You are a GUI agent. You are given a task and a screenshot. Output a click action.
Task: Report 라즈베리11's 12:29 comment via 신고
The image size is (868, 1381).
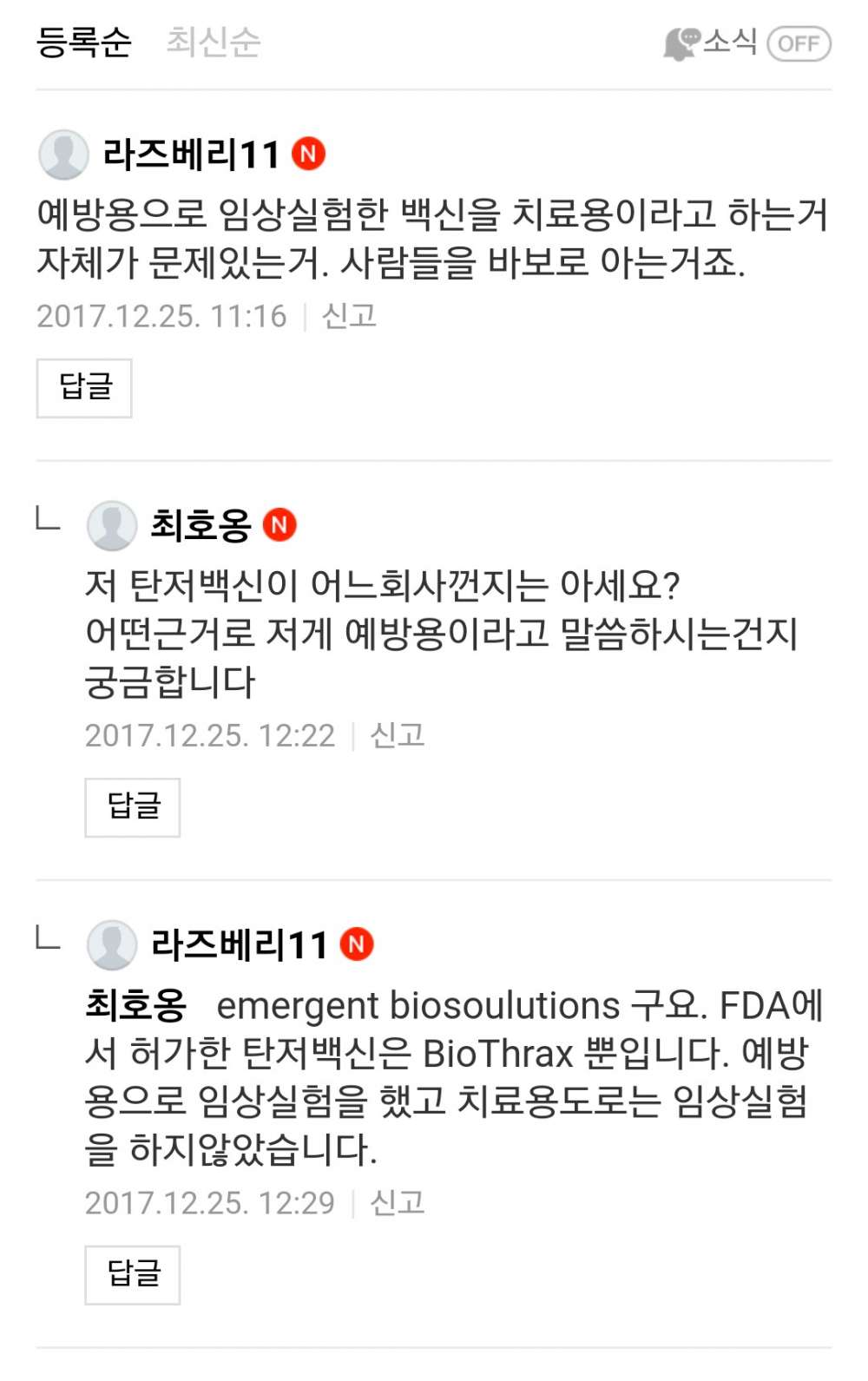(398, 1202)
